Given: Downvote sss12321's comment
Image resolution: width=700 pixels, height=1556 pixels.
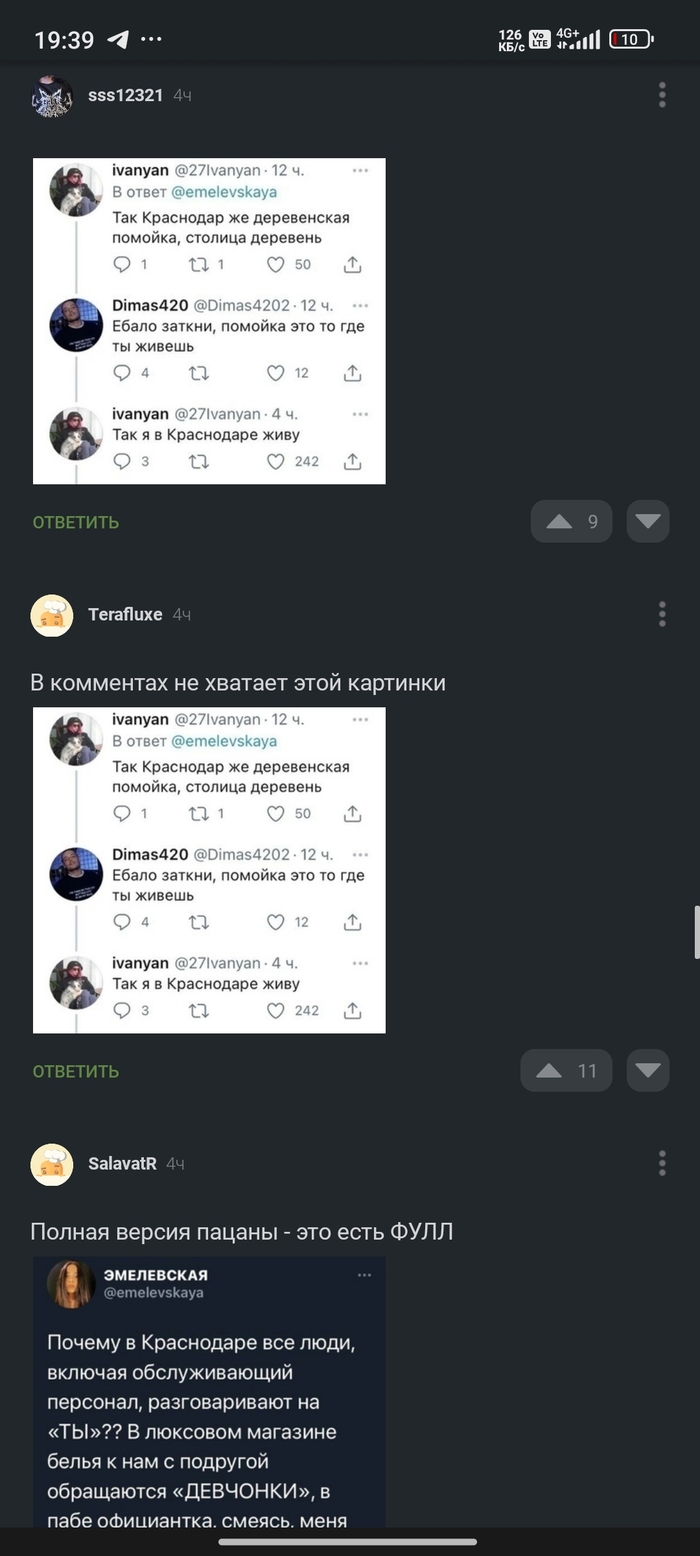Looking at the screenshot, I should [x=648, y=521].
